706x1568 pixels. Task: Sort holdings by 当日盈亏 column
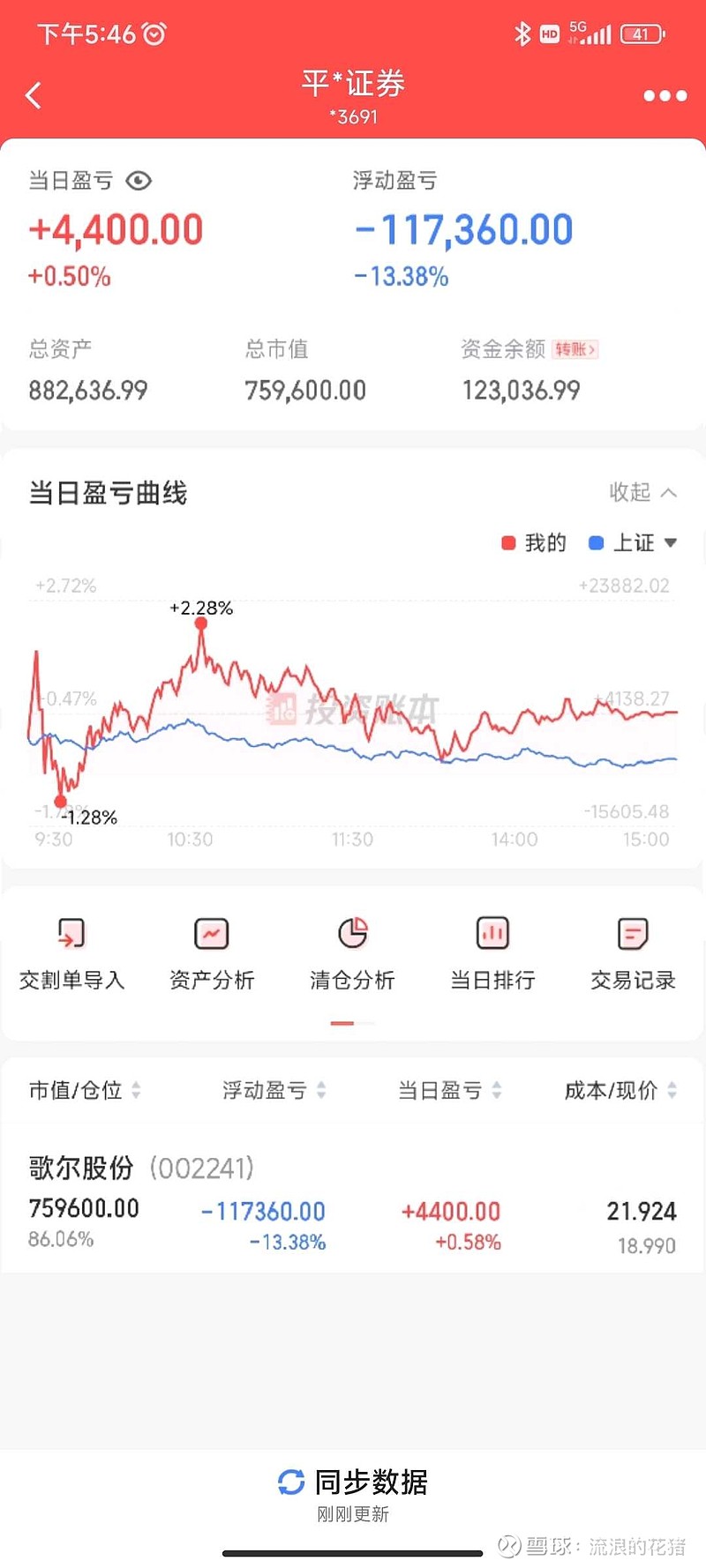point(449,1091)
